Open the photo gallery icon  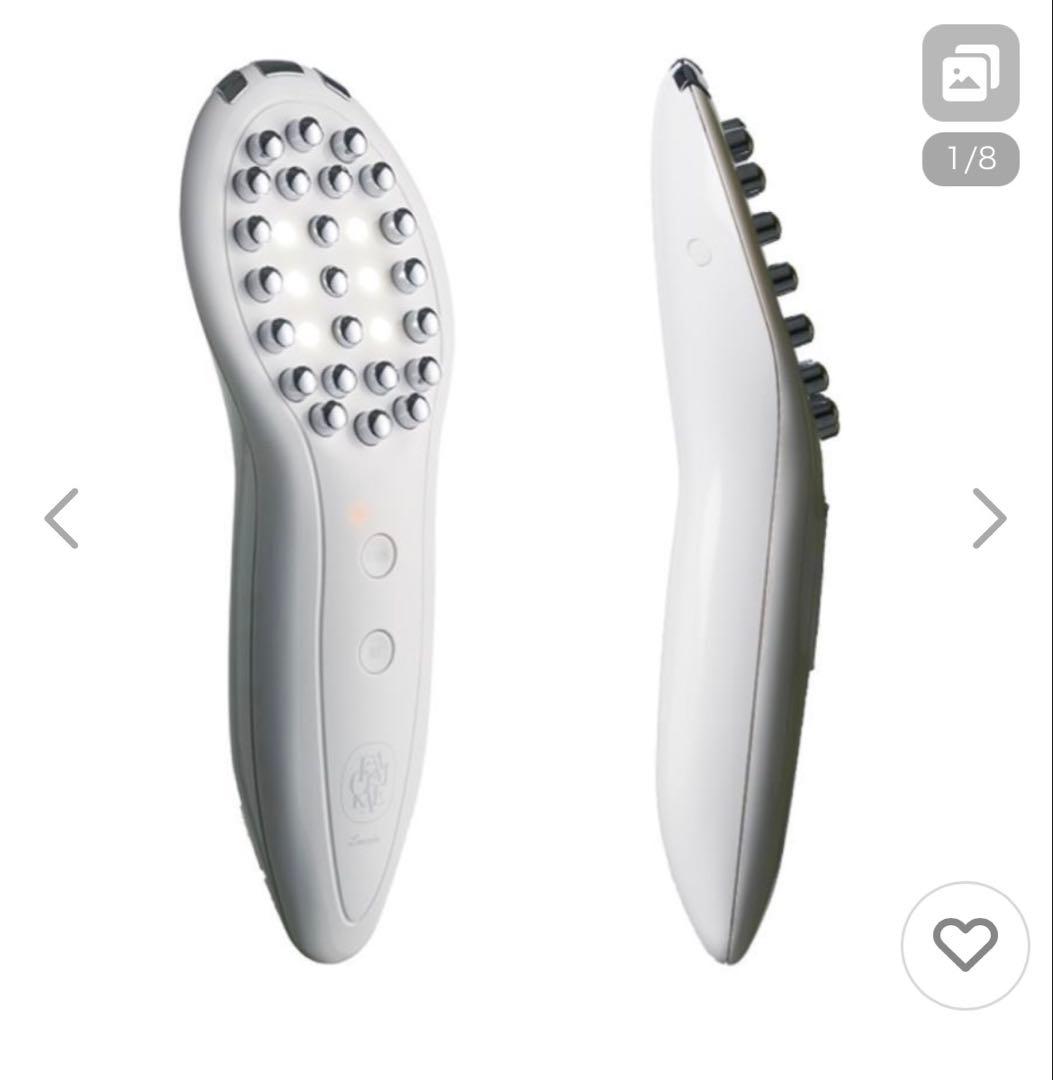tap(970, 74)
